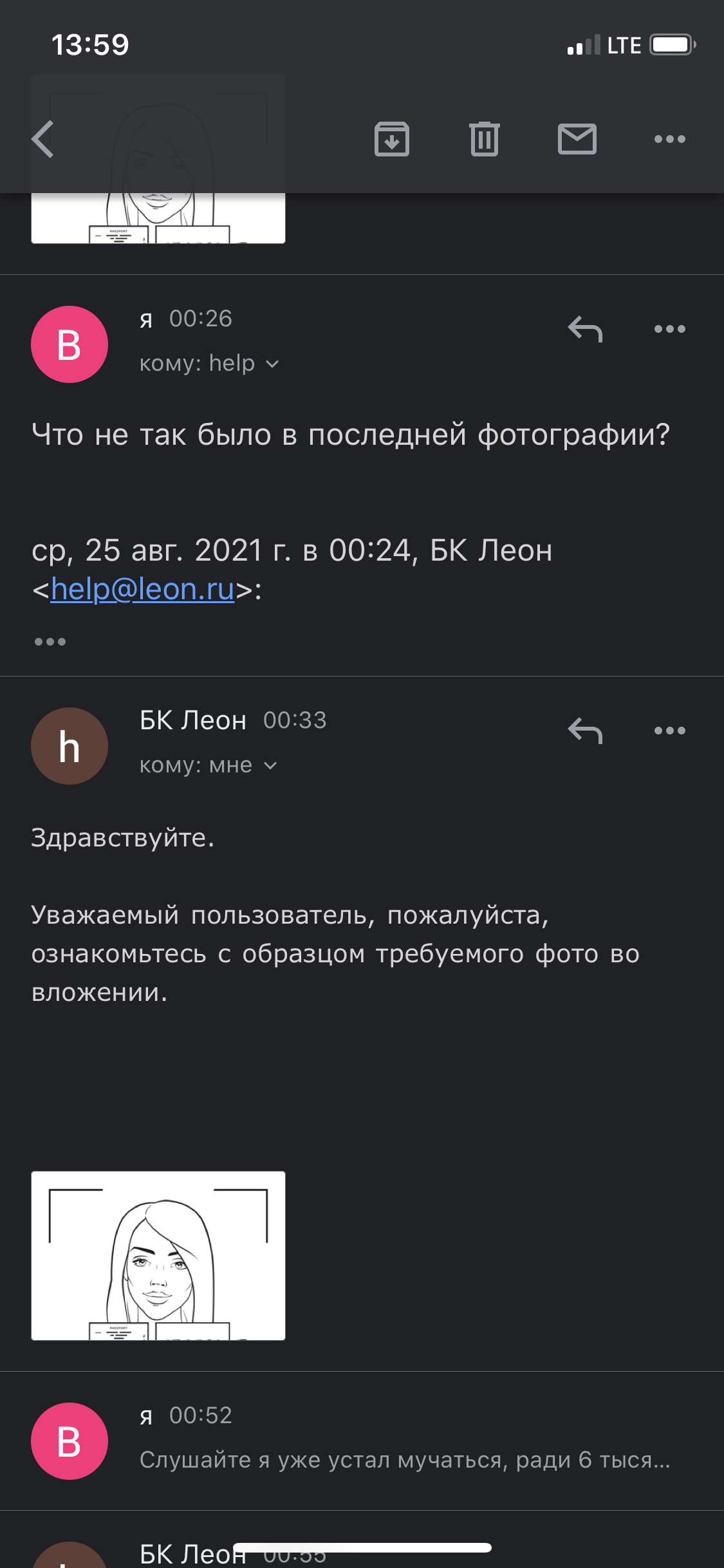The image size is (724, 1568).
Task: Go back to the inbox
Action: 43,139
